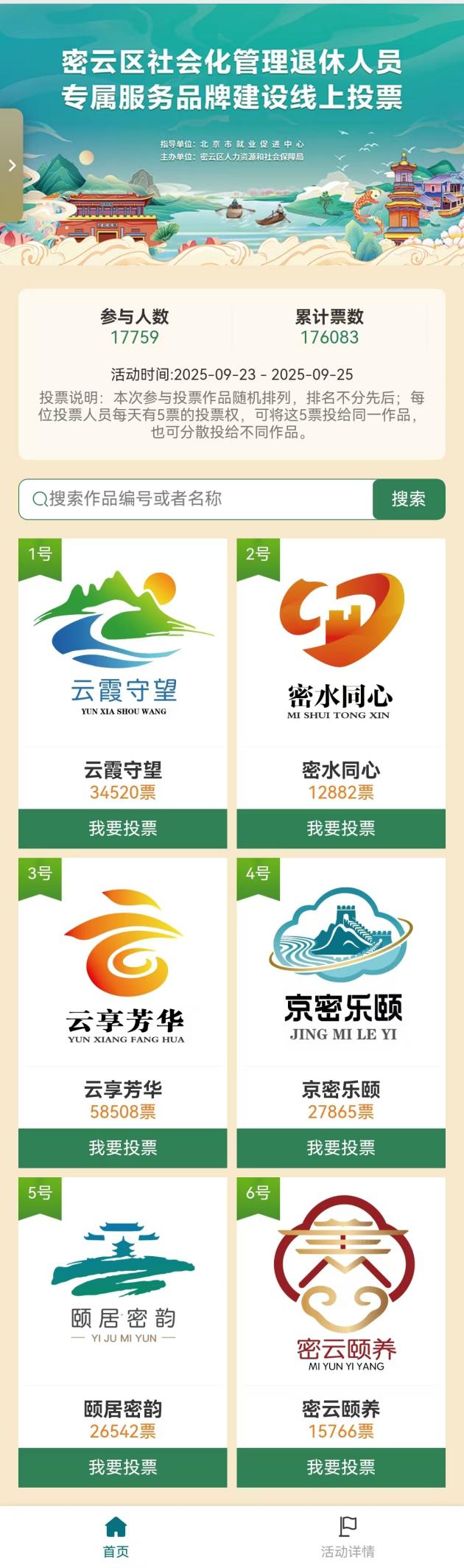Screen dimensions: 464x1568
Task: Expand the left side drawer arrow
Action: (x=11, y=166)
